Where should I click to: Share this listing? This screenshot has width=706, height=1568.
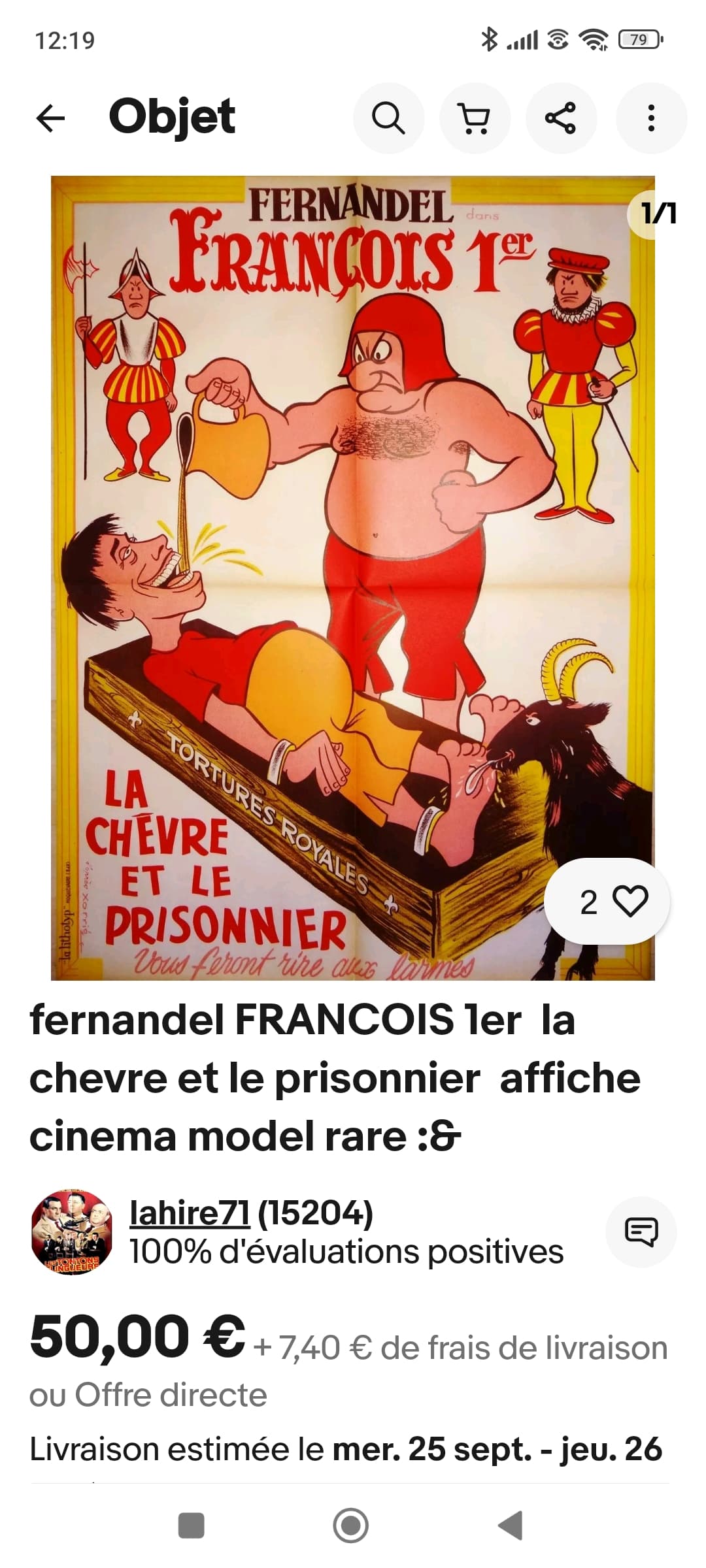coord(561,118)
